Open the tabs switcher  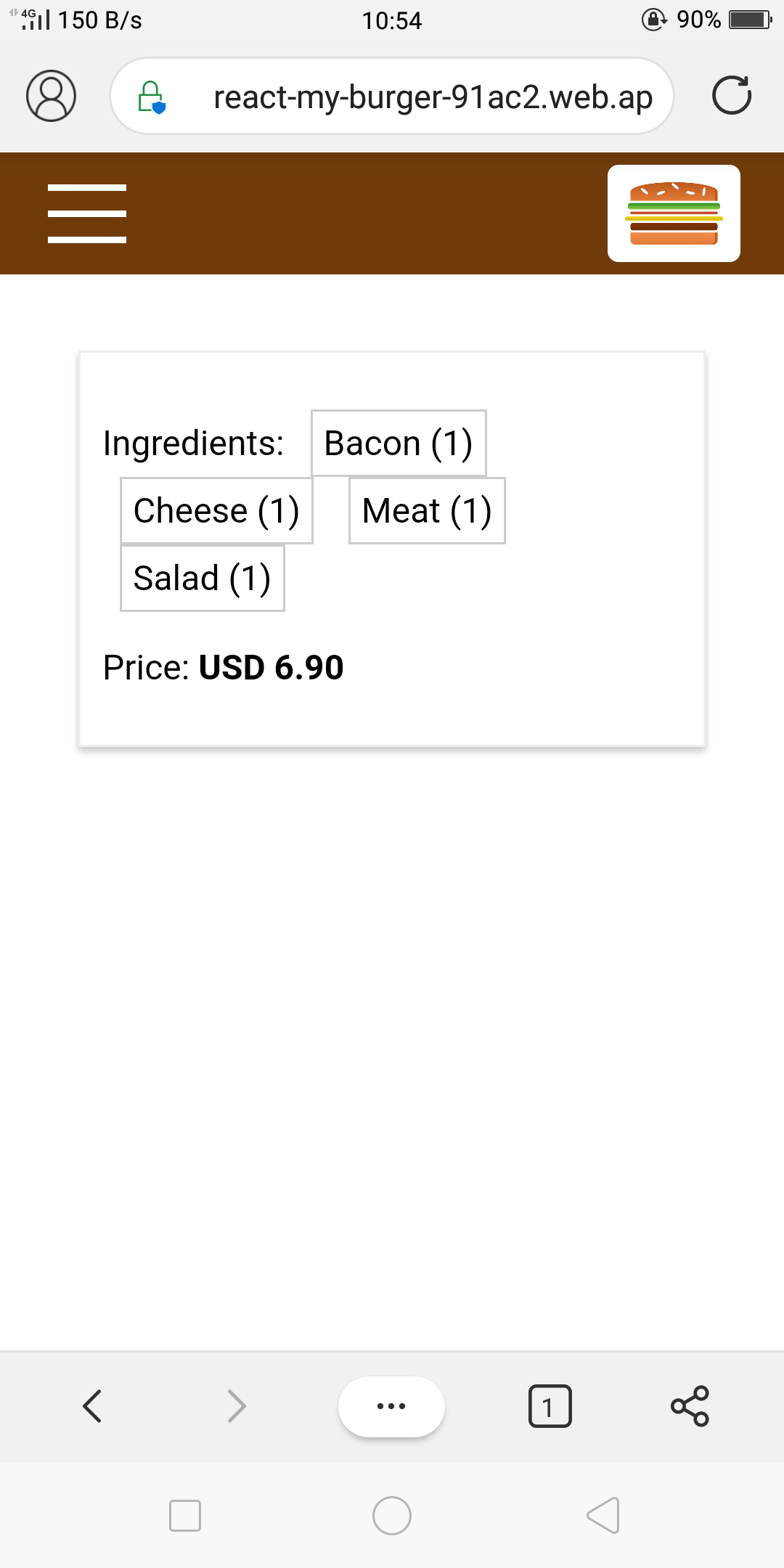pyautogui.click(x=550, y=1406)
